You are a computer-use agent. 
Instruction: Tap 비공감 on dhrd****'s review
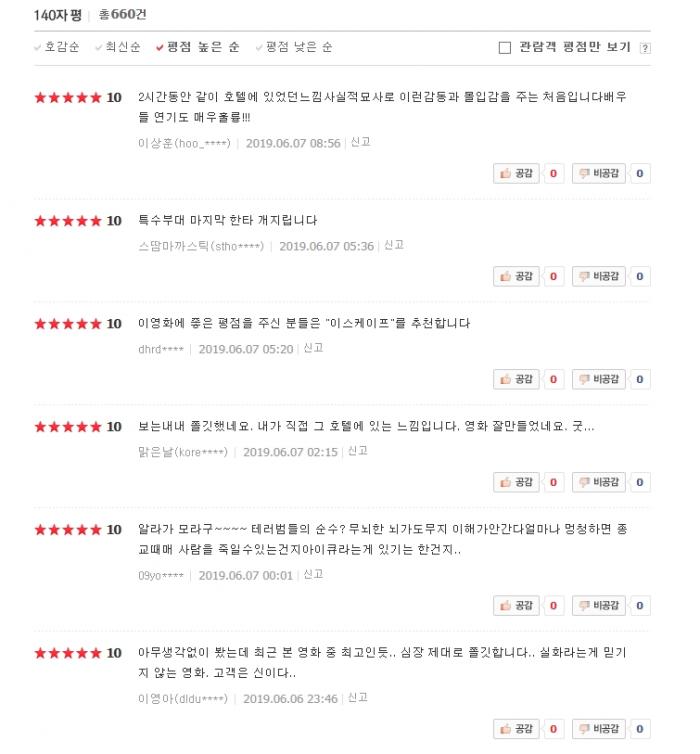coord(599,379)
